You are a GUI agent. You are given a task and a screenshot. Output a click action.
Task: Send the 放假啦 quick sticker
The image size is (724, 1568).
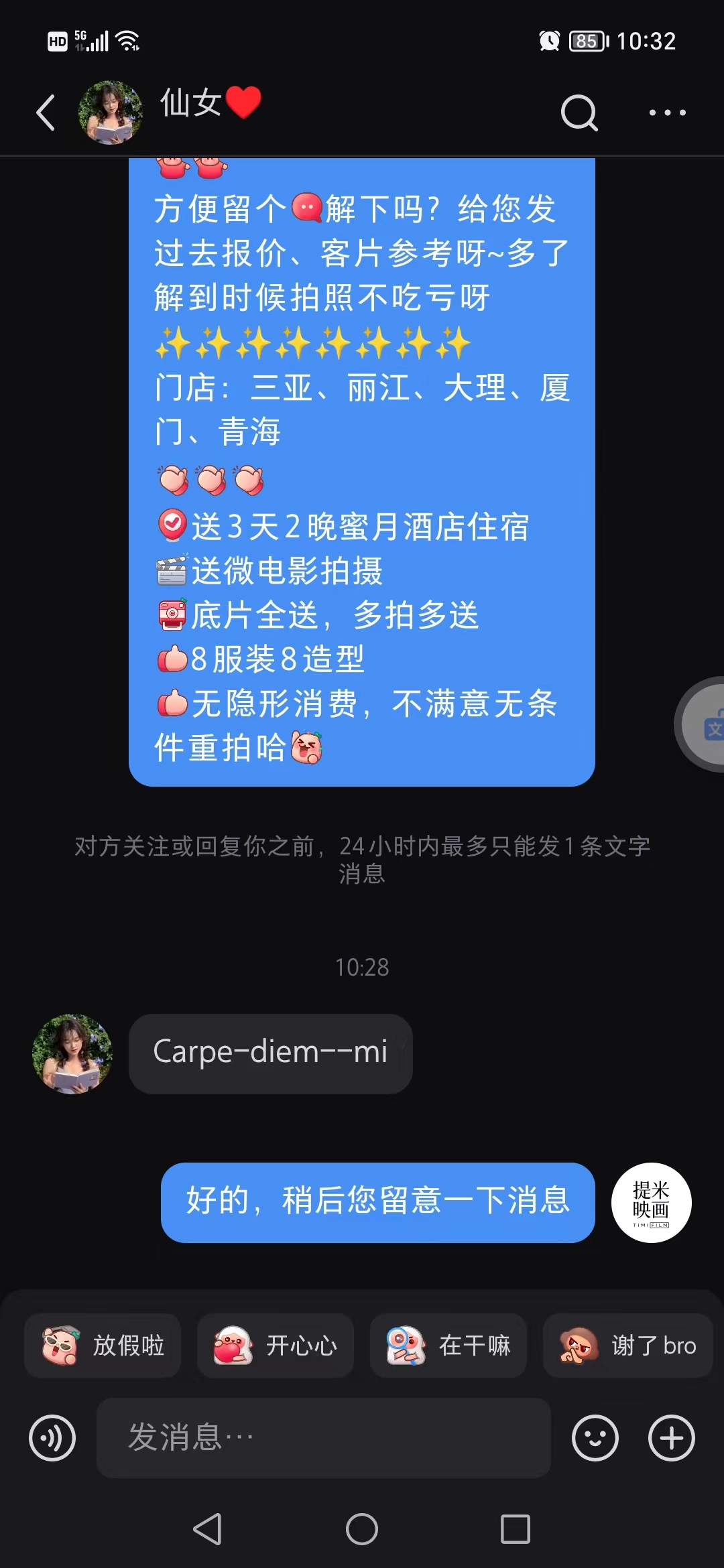(x=103, y=1346)
